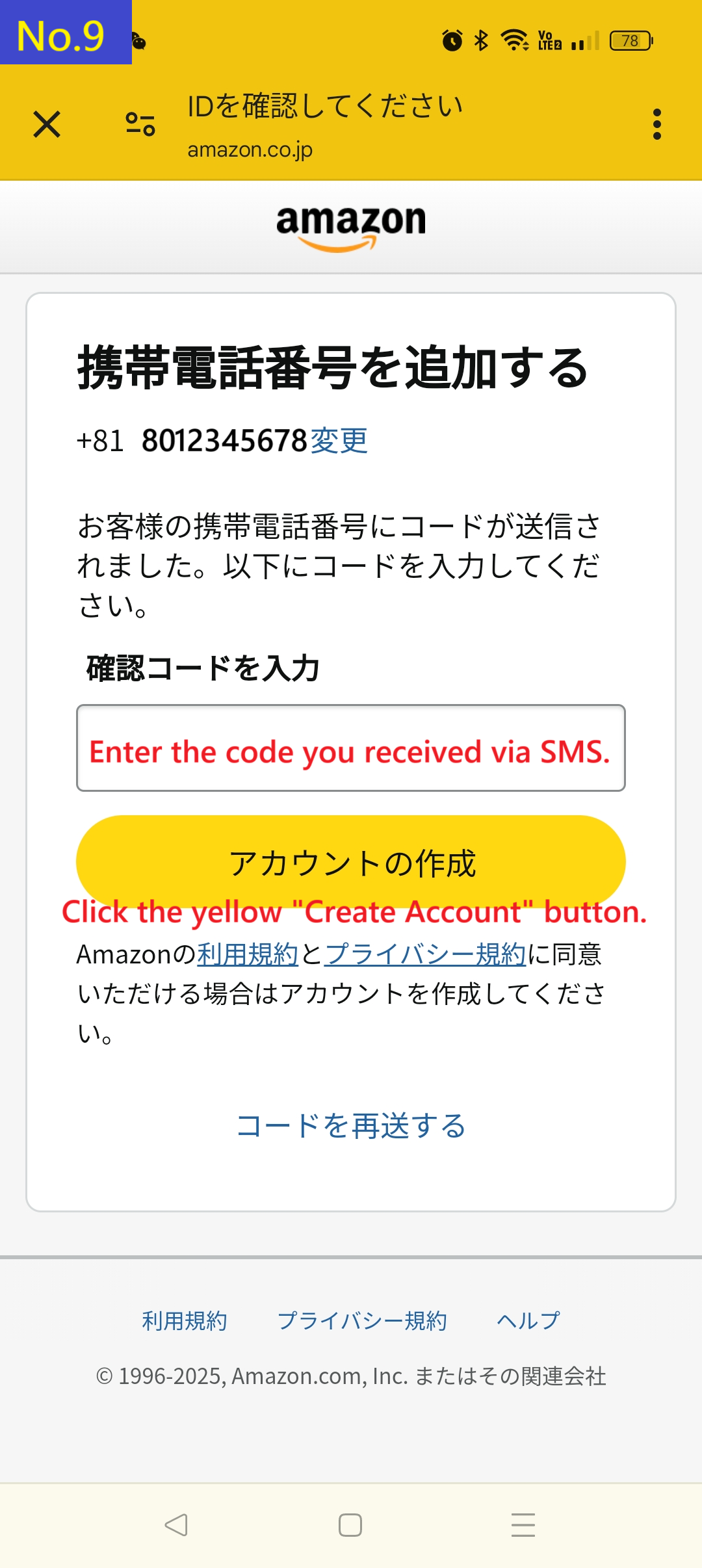
Task: Open the browser three-dot overflow menu
Action: click(x=658, y=124)
